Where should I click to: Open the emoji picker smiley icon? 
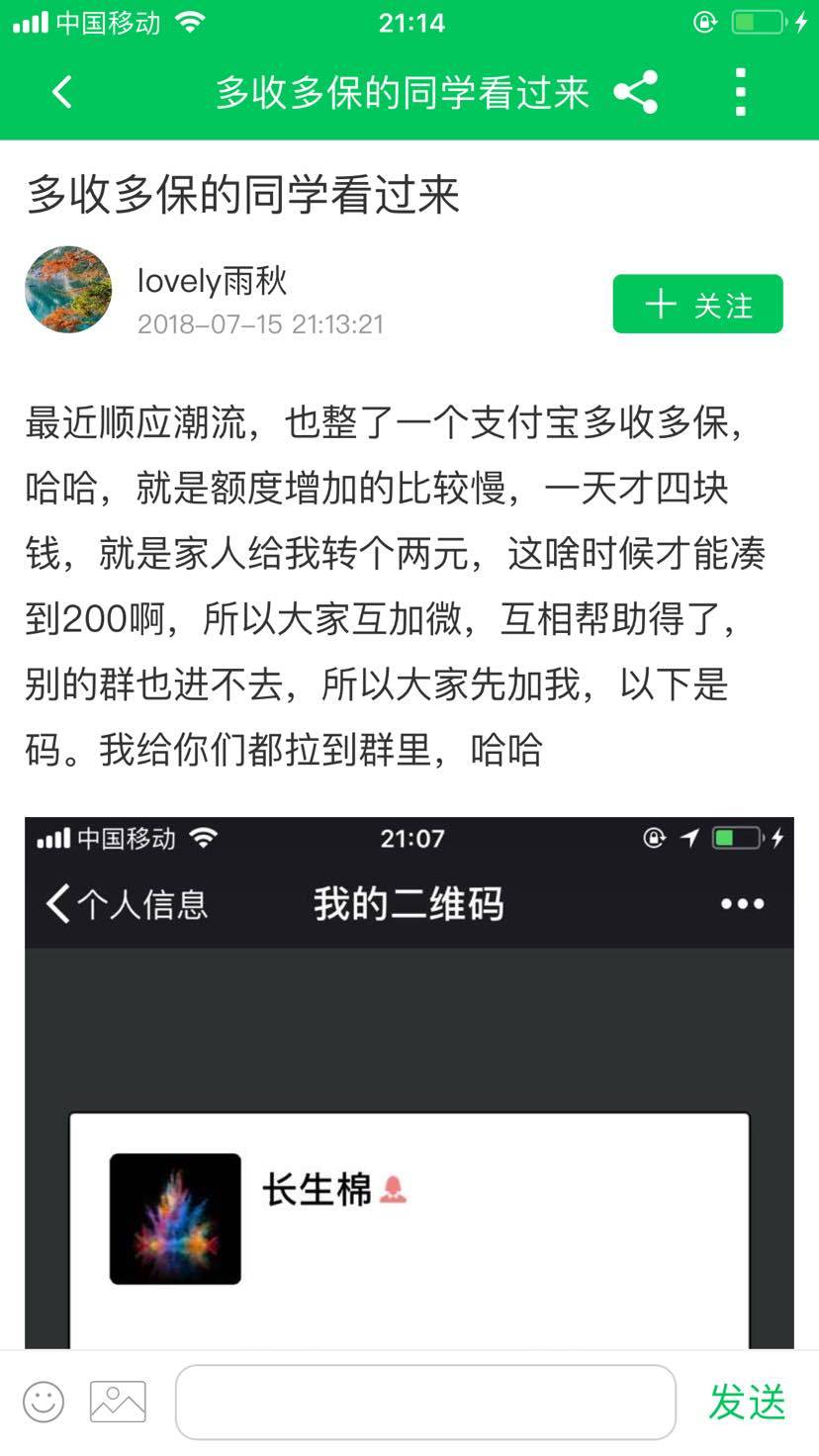point(44,1402)
